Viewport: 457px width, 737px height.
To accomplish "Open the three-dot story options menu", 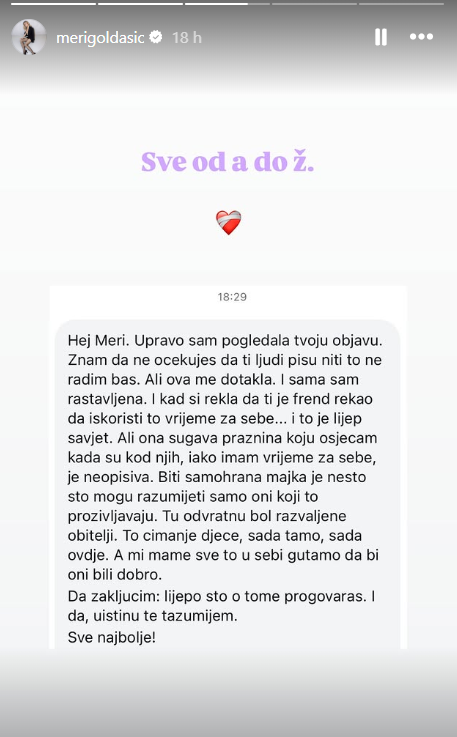I will (x=421, y=37).
